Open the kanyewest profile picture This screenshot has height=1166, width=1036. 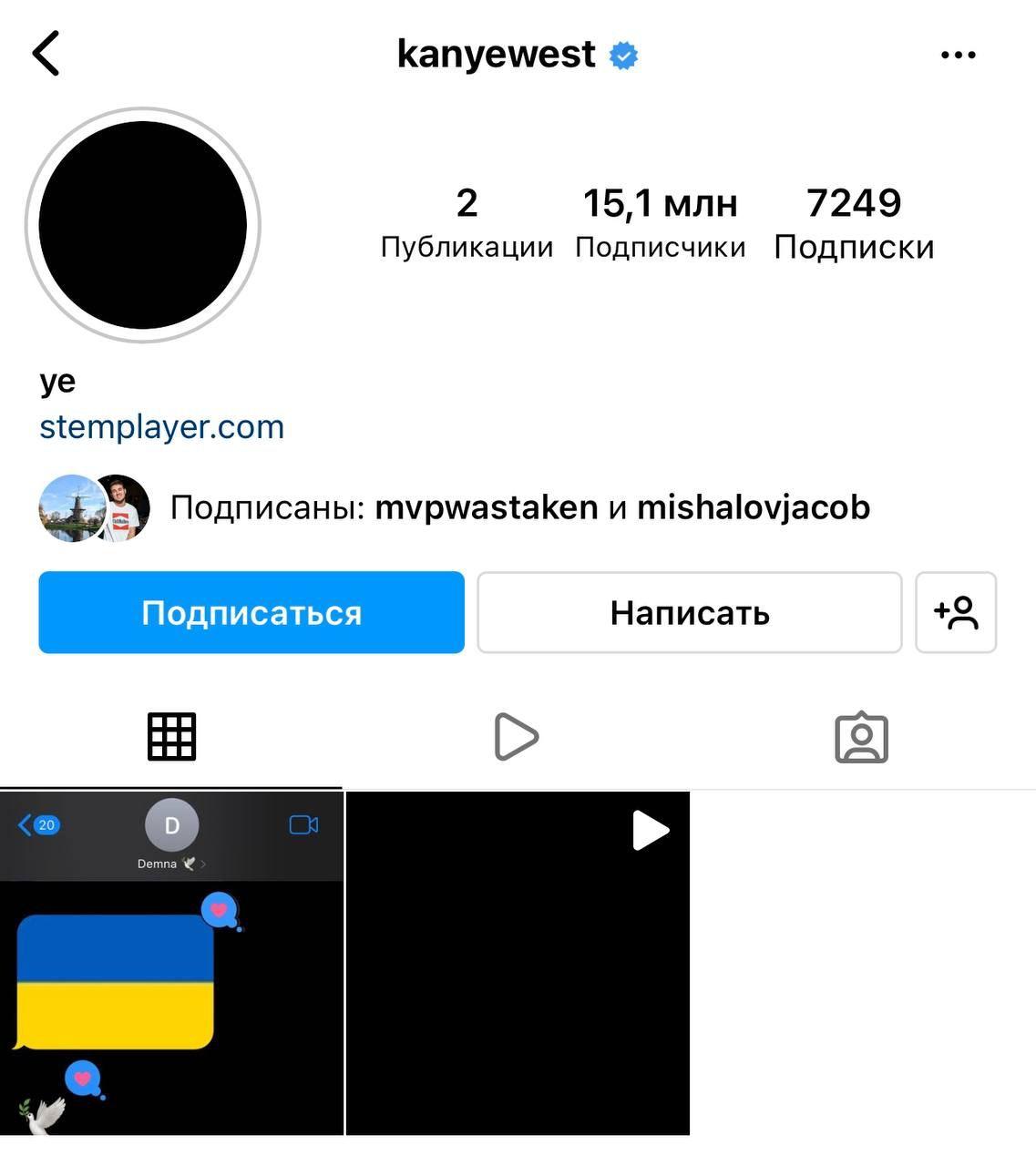tap(143, 225)
